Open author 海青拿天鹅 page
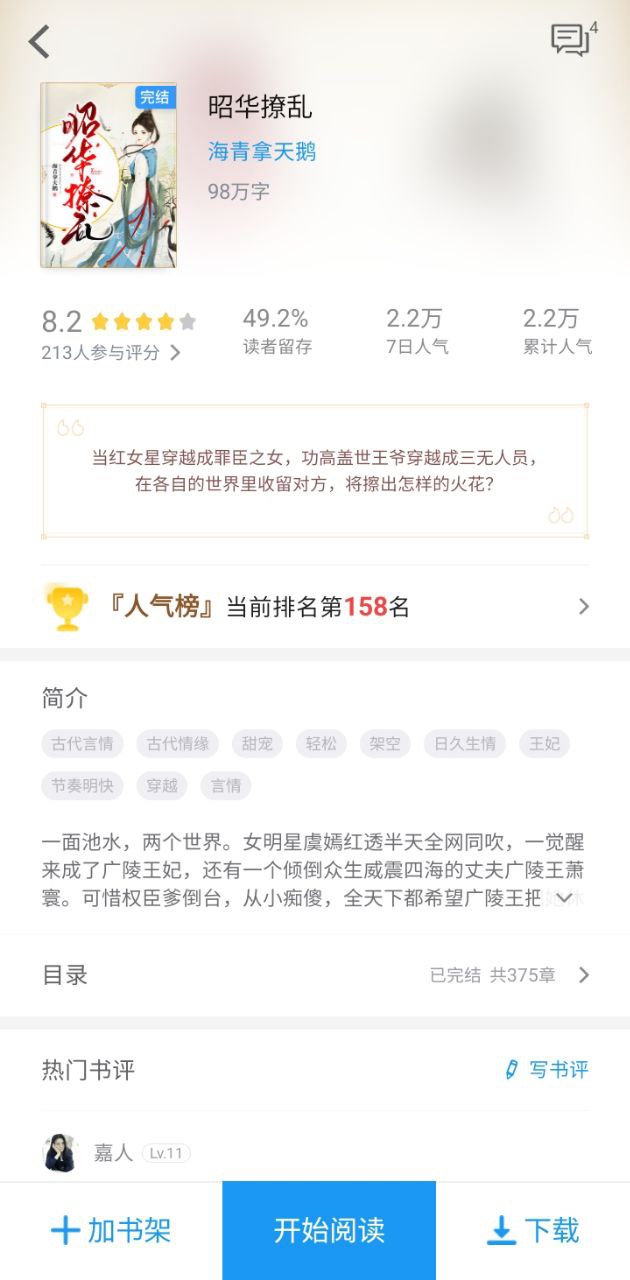This screenshot has height=1280, width=630. click(262, 151)
